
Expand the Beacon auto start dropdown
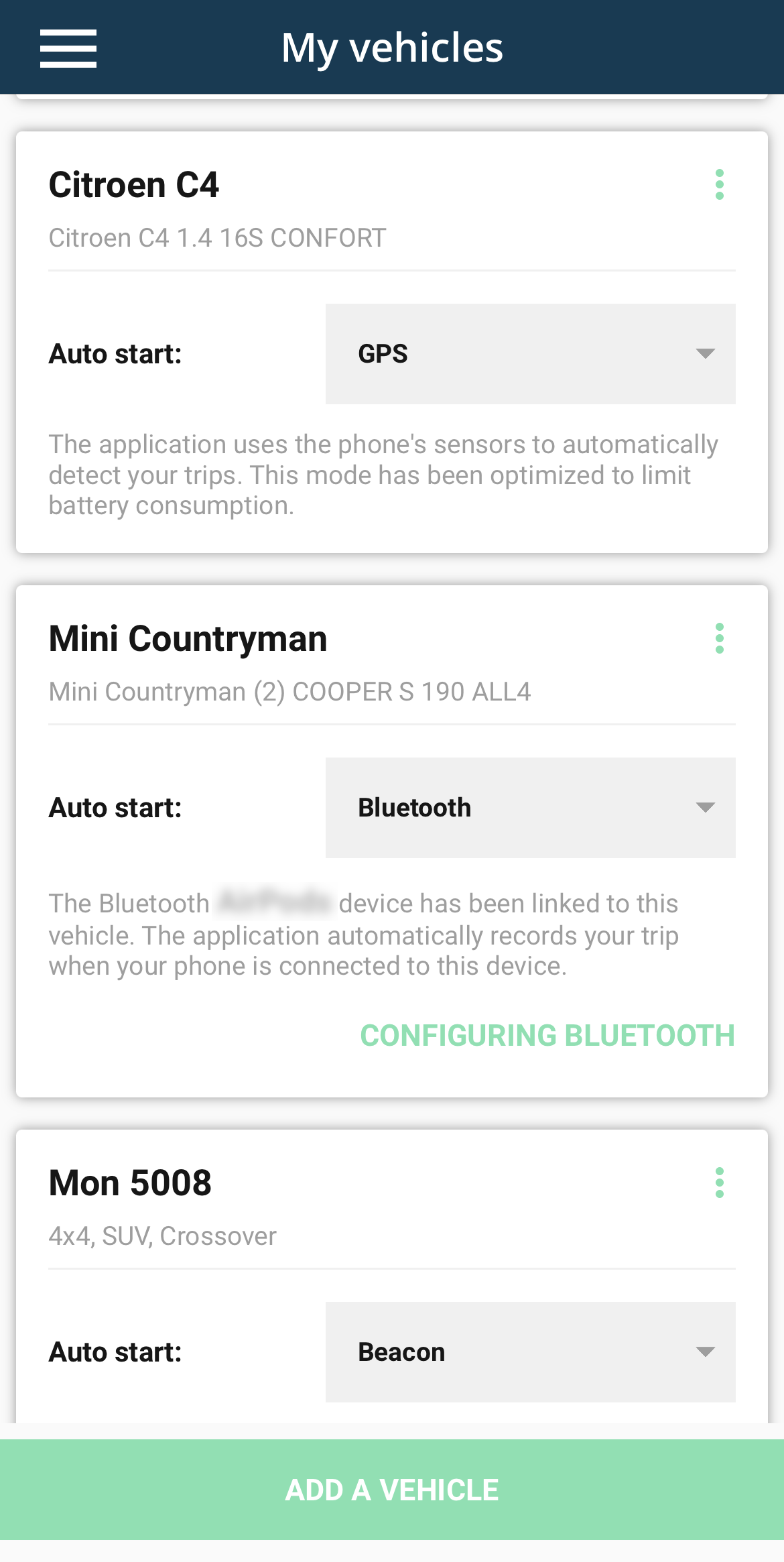[530, 1352]
